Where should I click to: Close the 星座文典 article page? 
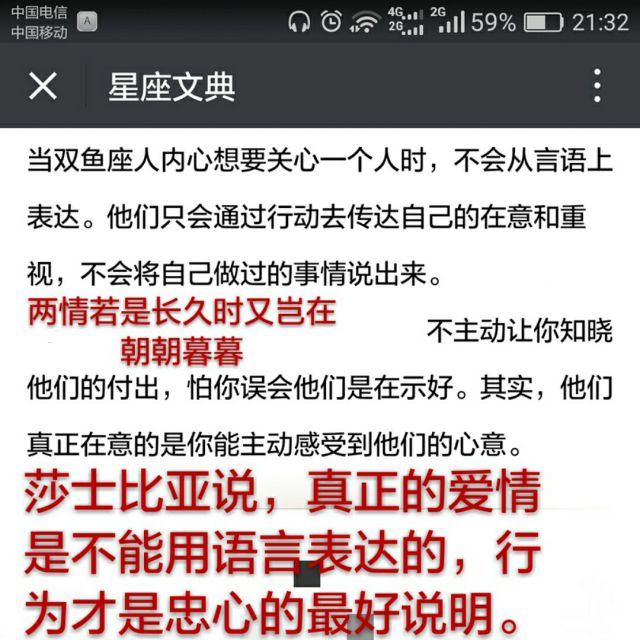pos(43,86)
